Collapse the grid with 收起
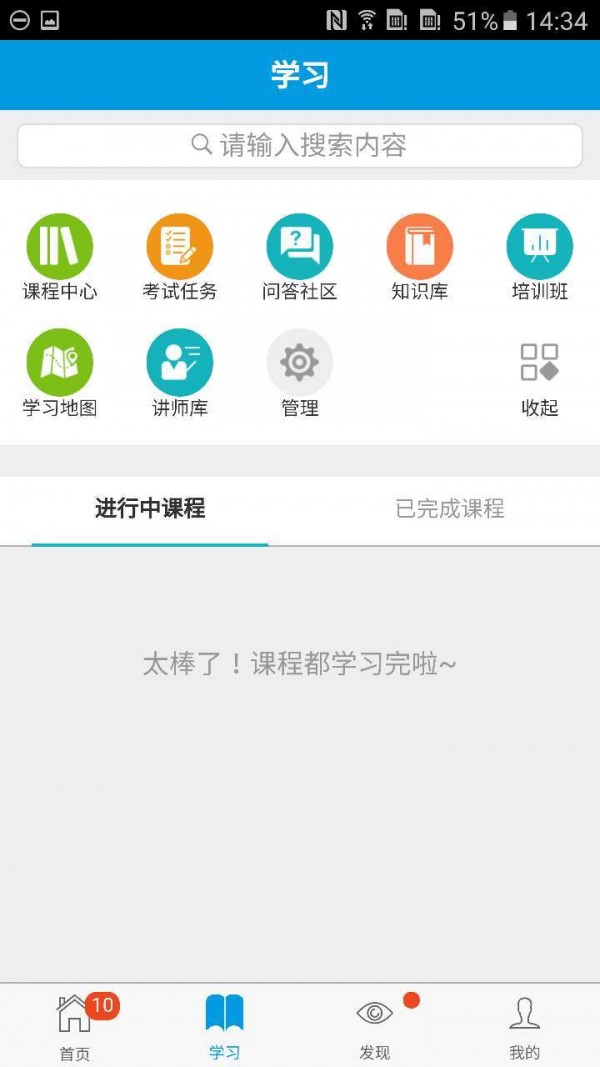 (x=540, y=373)
